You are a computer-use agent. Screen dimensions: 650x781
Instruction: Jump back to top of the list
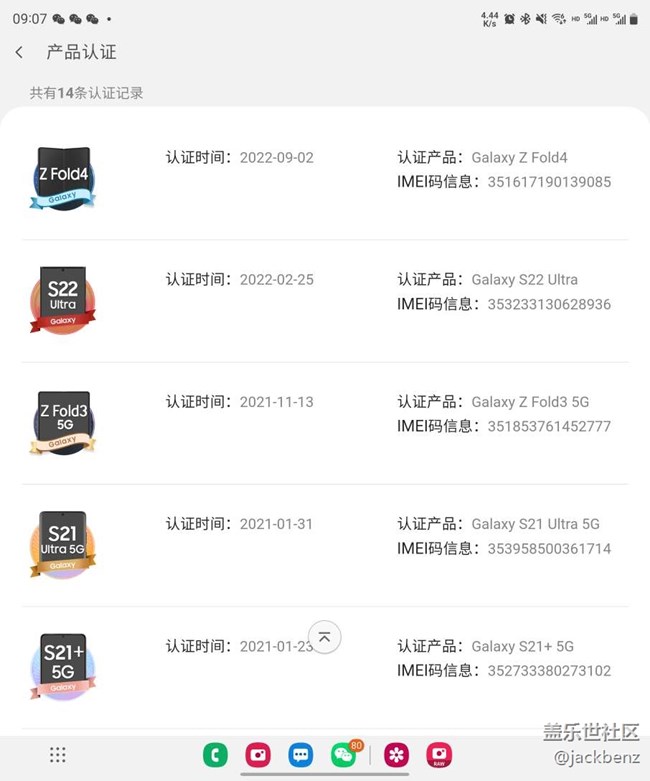[325, 636]
